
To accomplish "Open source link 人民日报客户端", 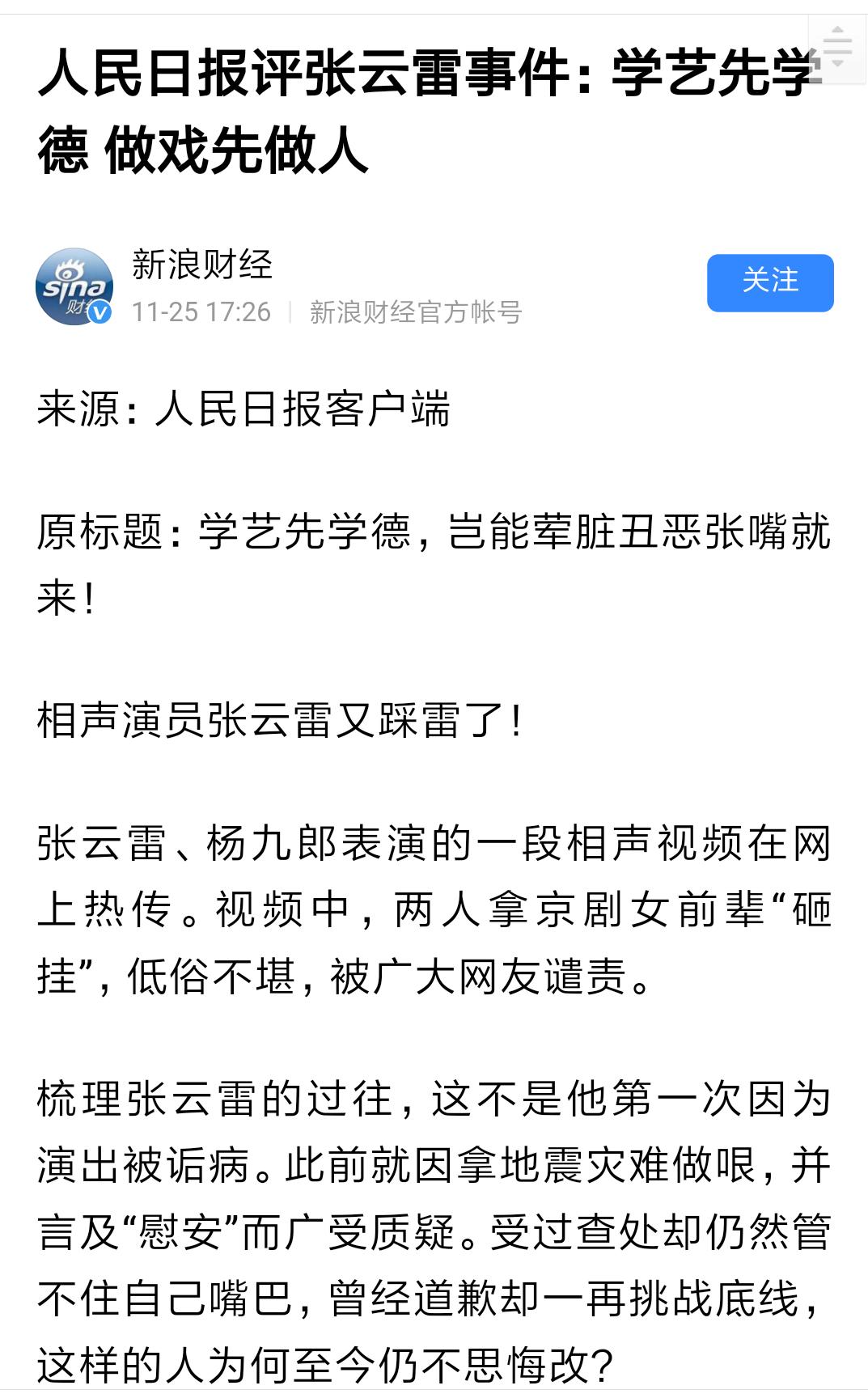I will pyautogui.click(x=301, y=410).
